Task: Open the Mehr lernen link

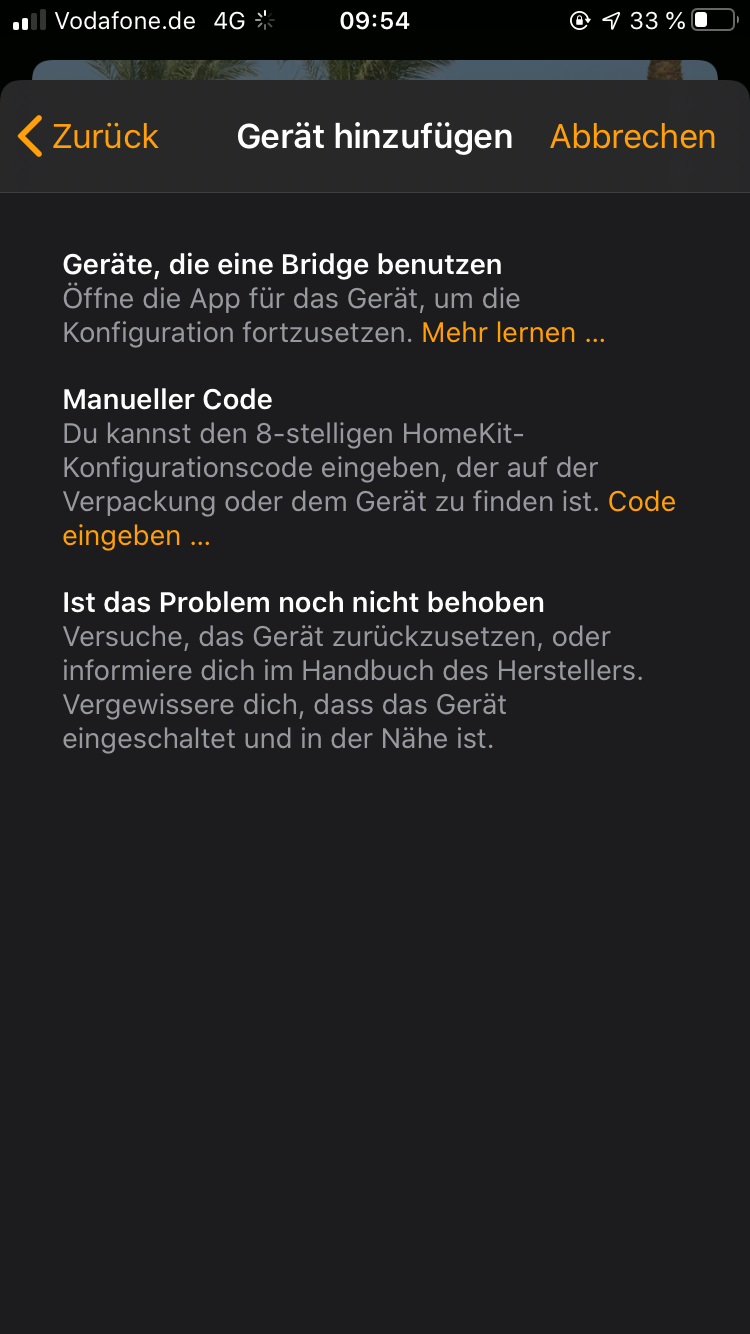Action: click(x=513, y=333)
